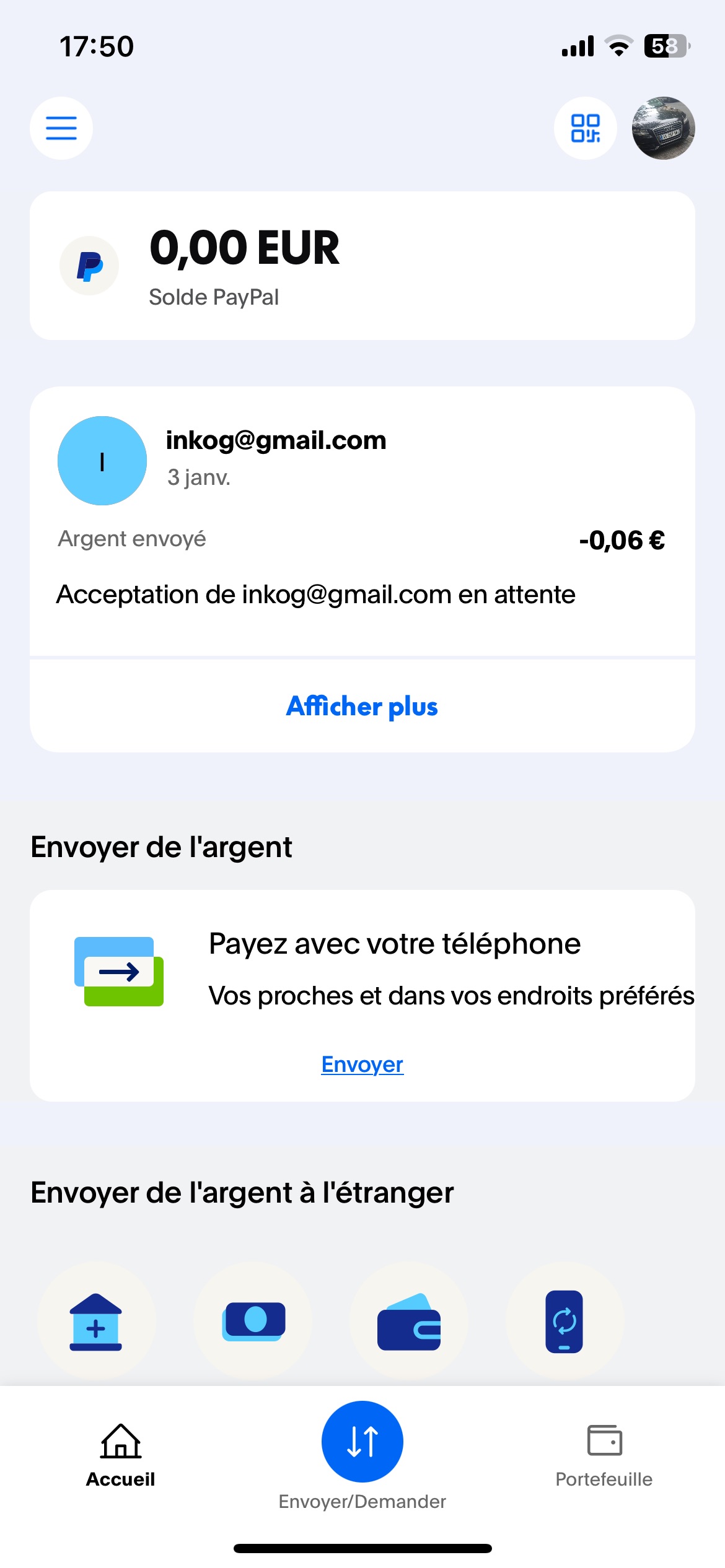Tap Afficher plus to see more activity

(x=362, y=707)
